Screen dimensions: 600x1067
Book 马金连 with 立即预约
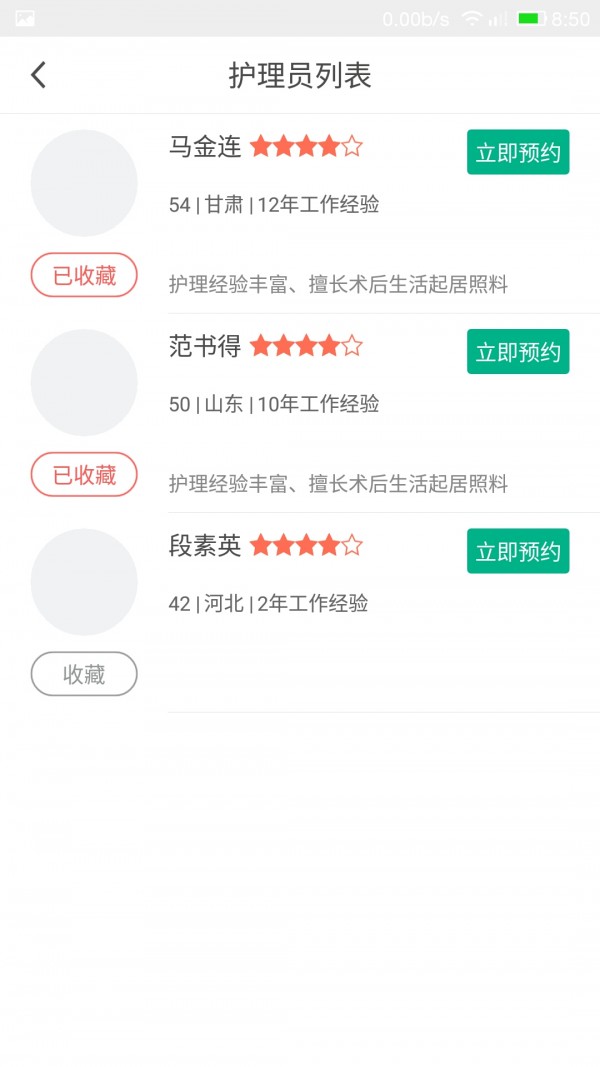pyautogui.click(x=518, y=152)
